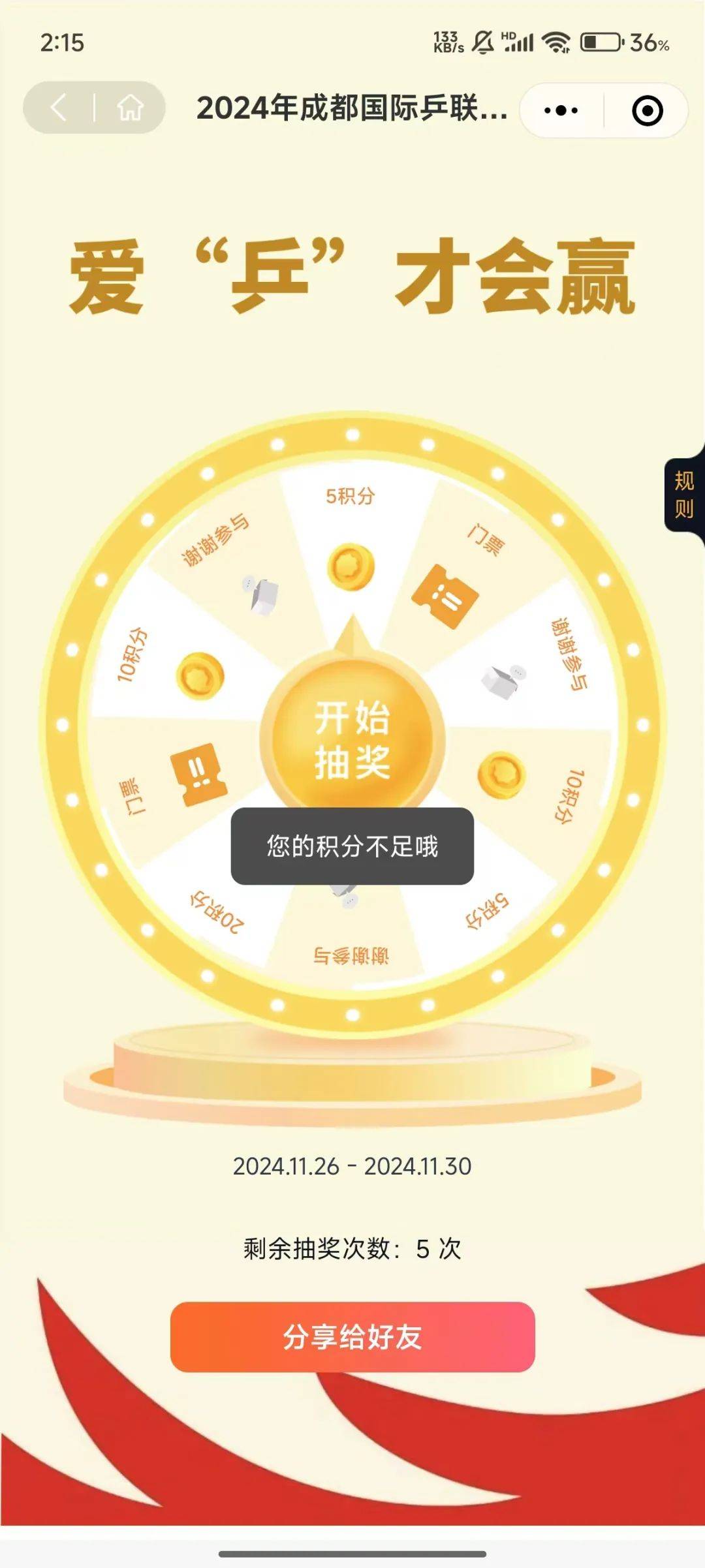Viewport: 705px width, 1568px height.
Task: Return to the mini program home
Action: tap(130, 108)
